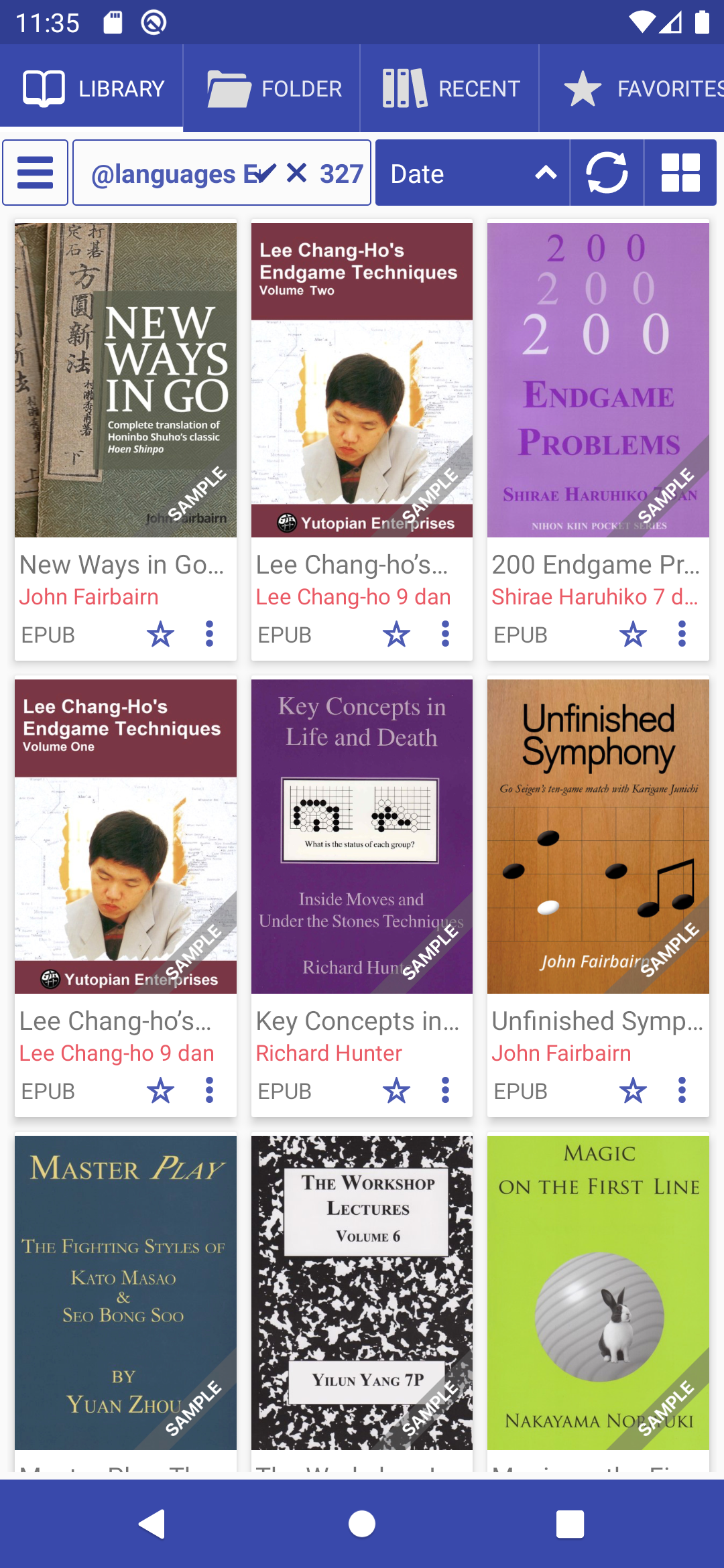This screenshot has width=724, height=1568.
Task: Open the Date sort dropdown
Action: pos(472,174)
